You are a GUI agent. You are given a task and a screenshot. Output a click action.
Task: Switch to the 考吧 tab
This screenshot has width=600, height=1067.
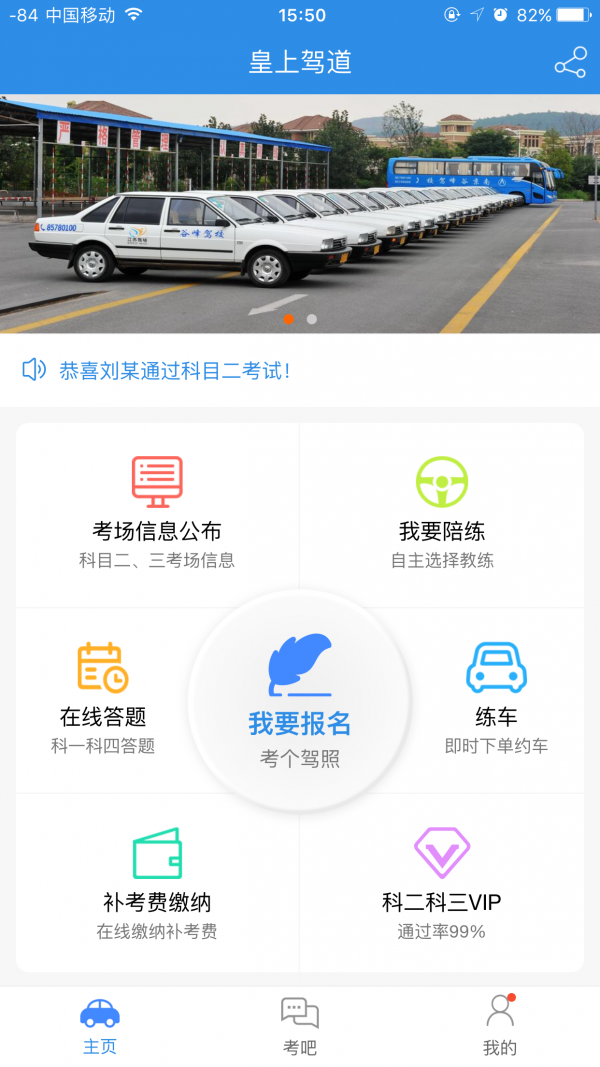point(300,1026)
